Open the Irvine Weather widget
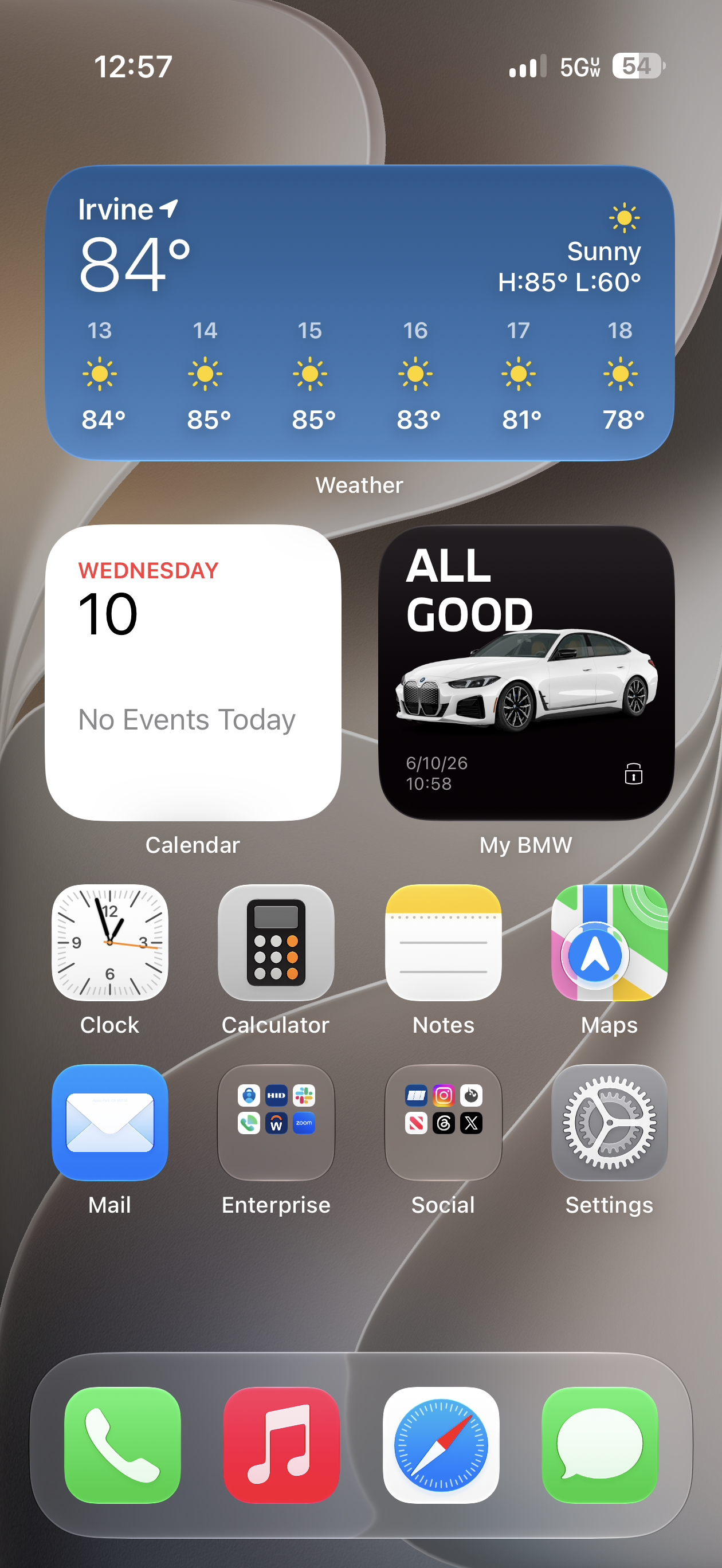This screenshot has height=1568, width=722. click(x=360, y=312)
